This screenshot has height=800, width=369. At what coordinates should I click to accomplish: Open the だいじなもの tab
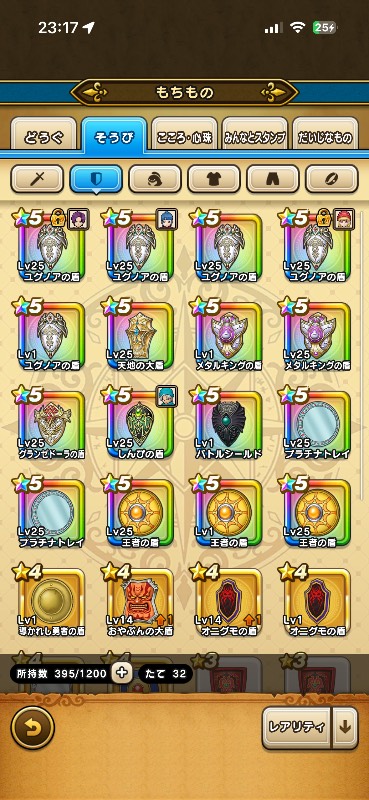tap(325, 135)
